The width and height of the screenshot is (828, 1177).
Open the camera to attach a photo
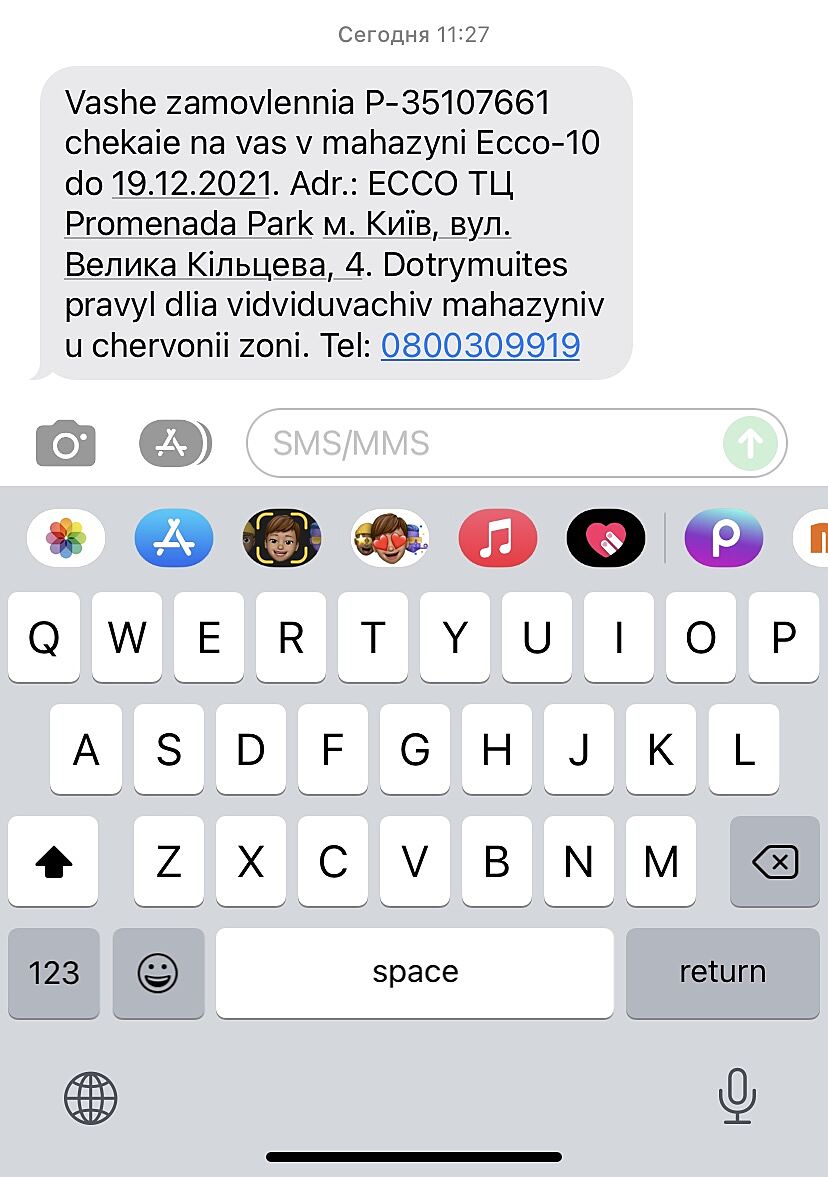click(66, 444)
